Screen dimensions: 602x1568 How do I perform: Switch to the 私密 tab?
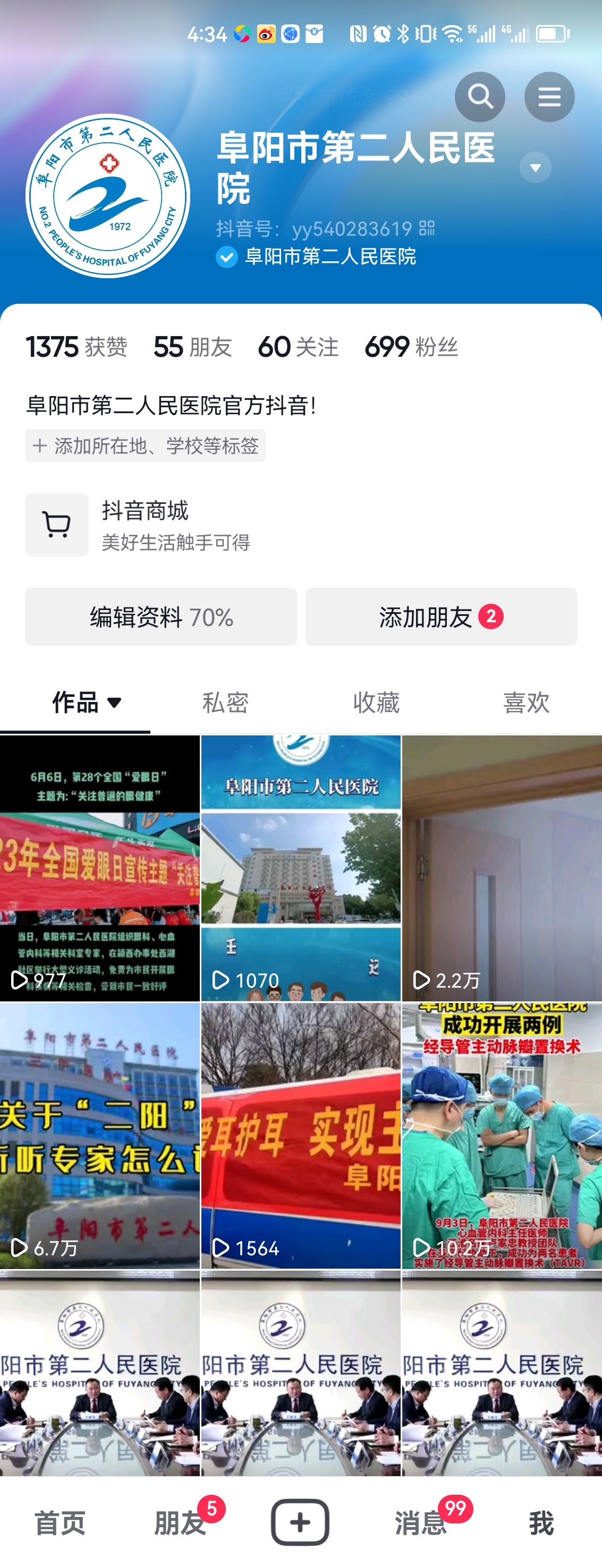[225, 702]
